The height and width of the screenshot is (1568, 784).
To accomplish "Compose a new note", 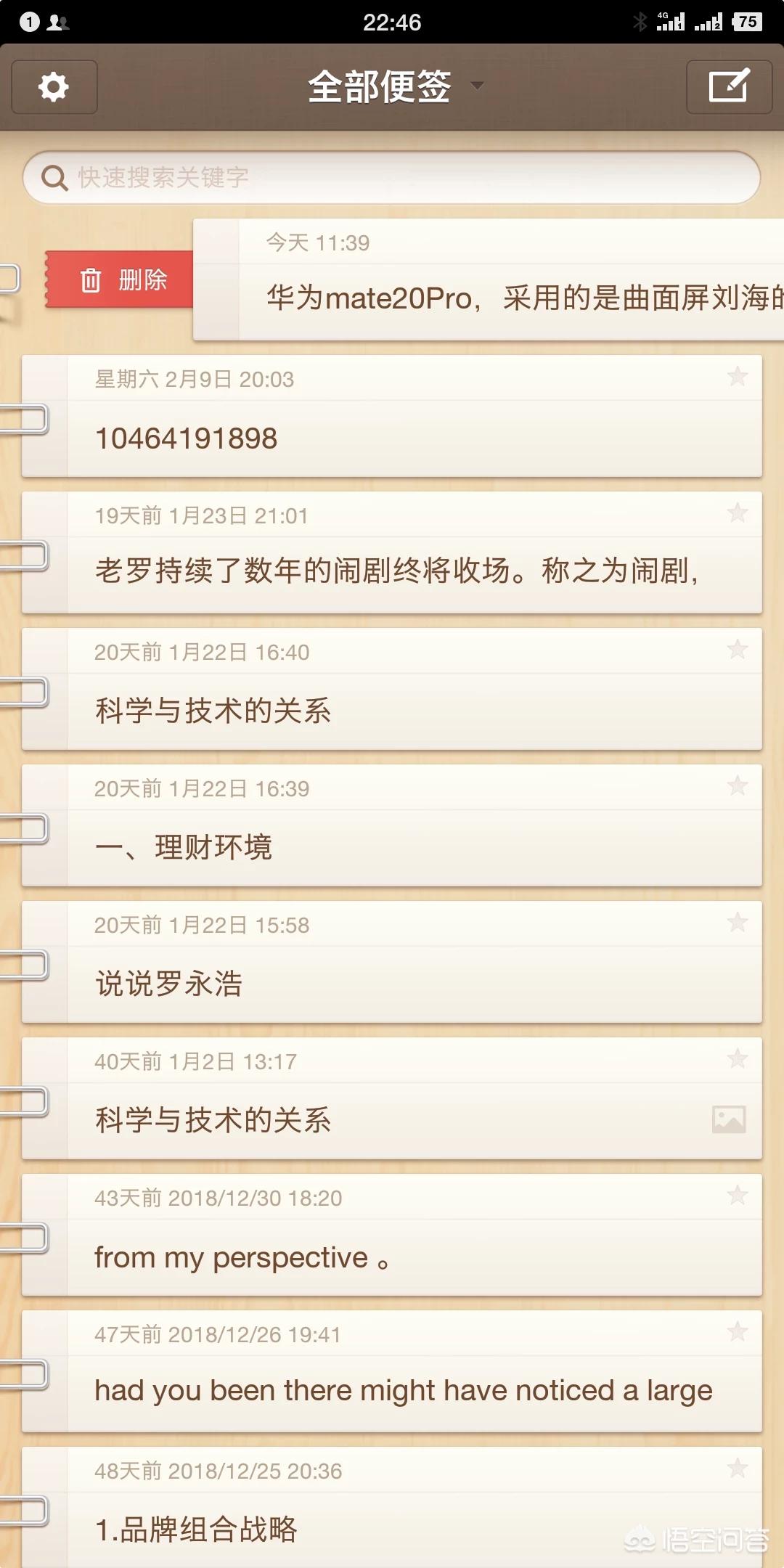I will (728, 87).
